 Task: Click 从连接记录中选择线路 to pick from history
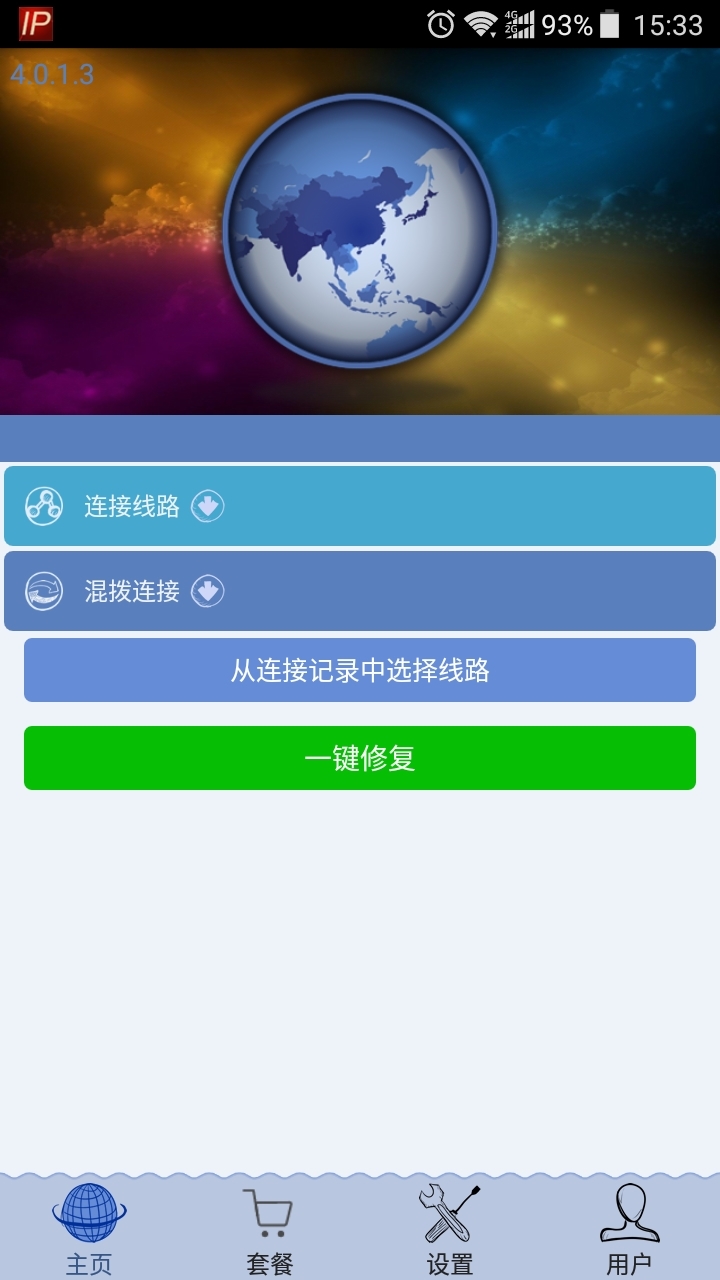pyautogui.click(x=358, y=670)
